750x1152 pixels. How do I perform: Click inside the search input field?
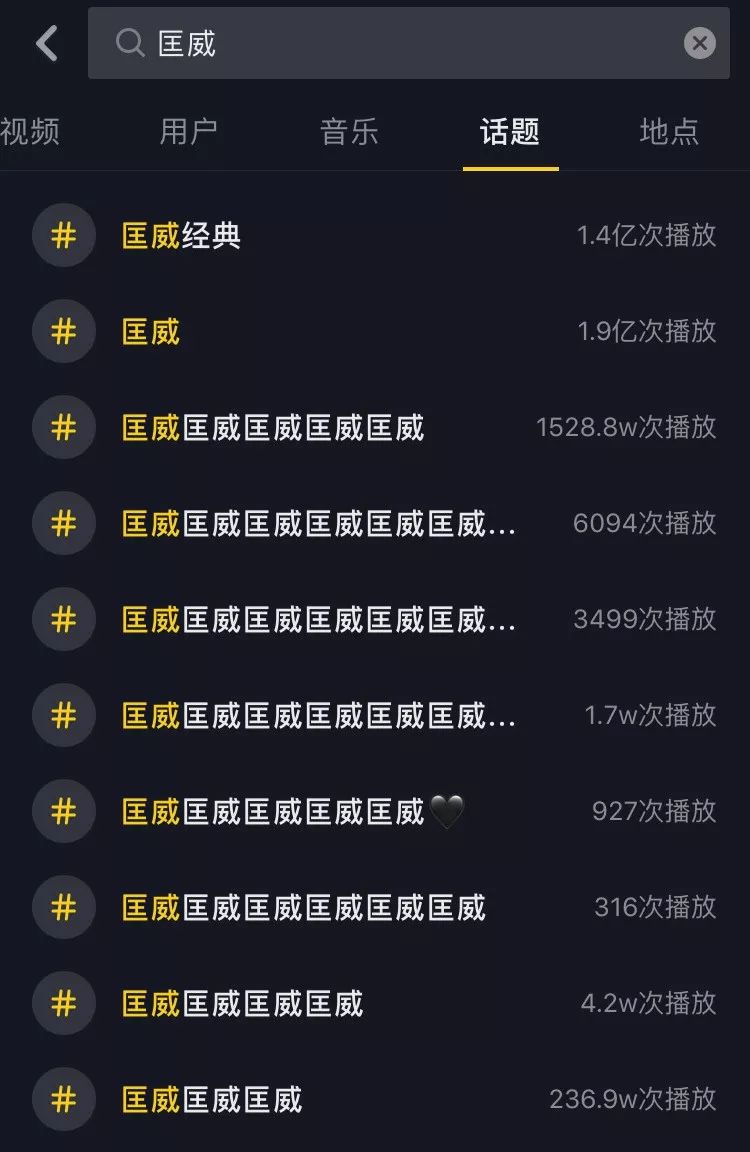400,42
